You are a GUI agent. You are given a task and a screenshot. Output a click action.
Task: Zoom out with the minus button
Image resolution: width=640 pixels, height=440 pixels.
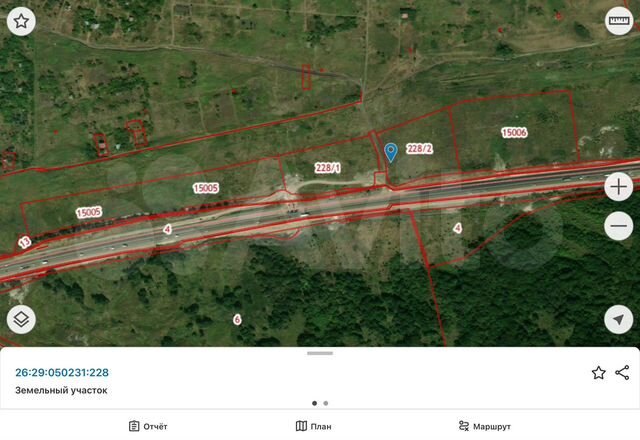coord(620,226)
